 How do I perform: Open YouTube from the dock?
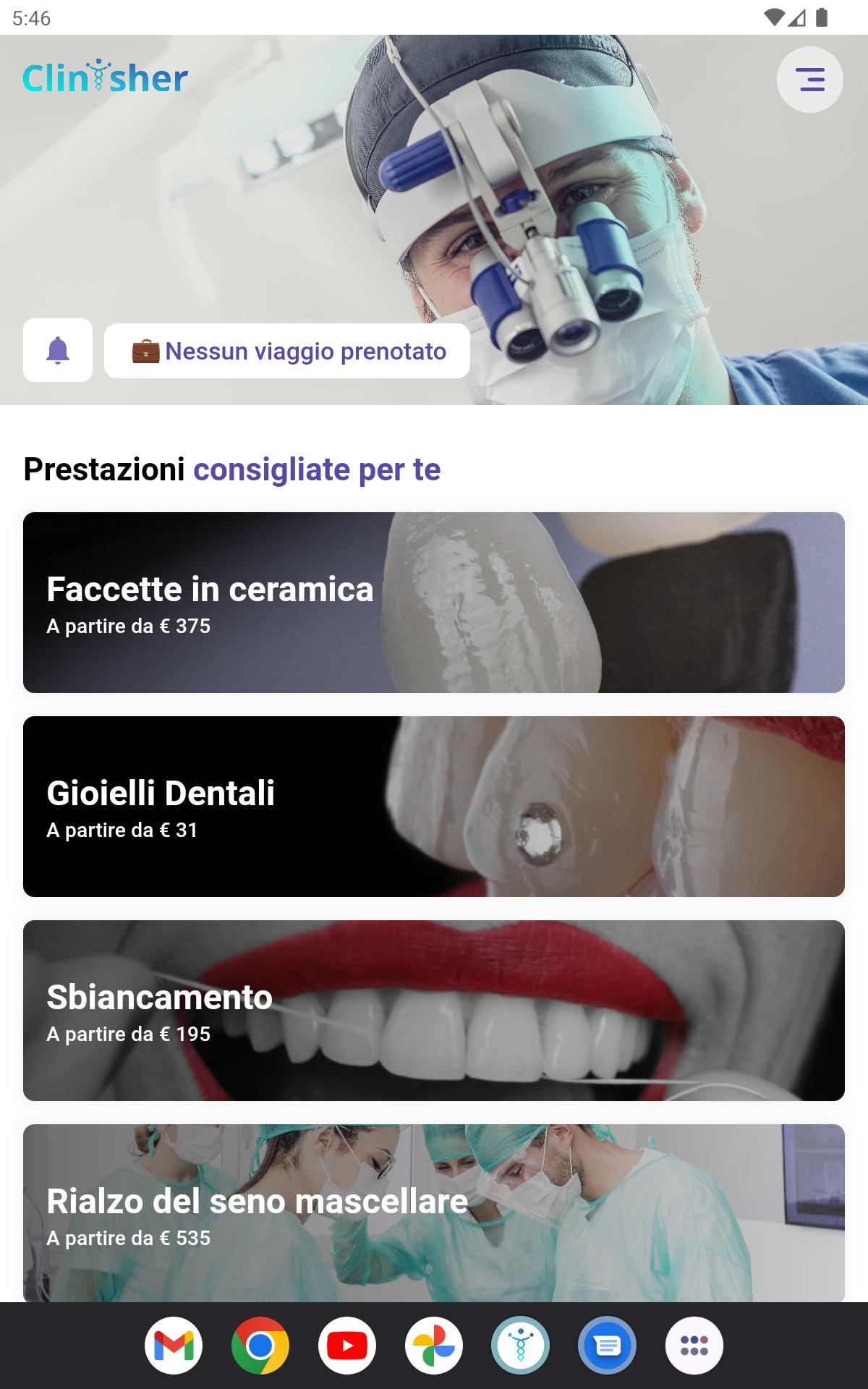tap(347, 1346)
